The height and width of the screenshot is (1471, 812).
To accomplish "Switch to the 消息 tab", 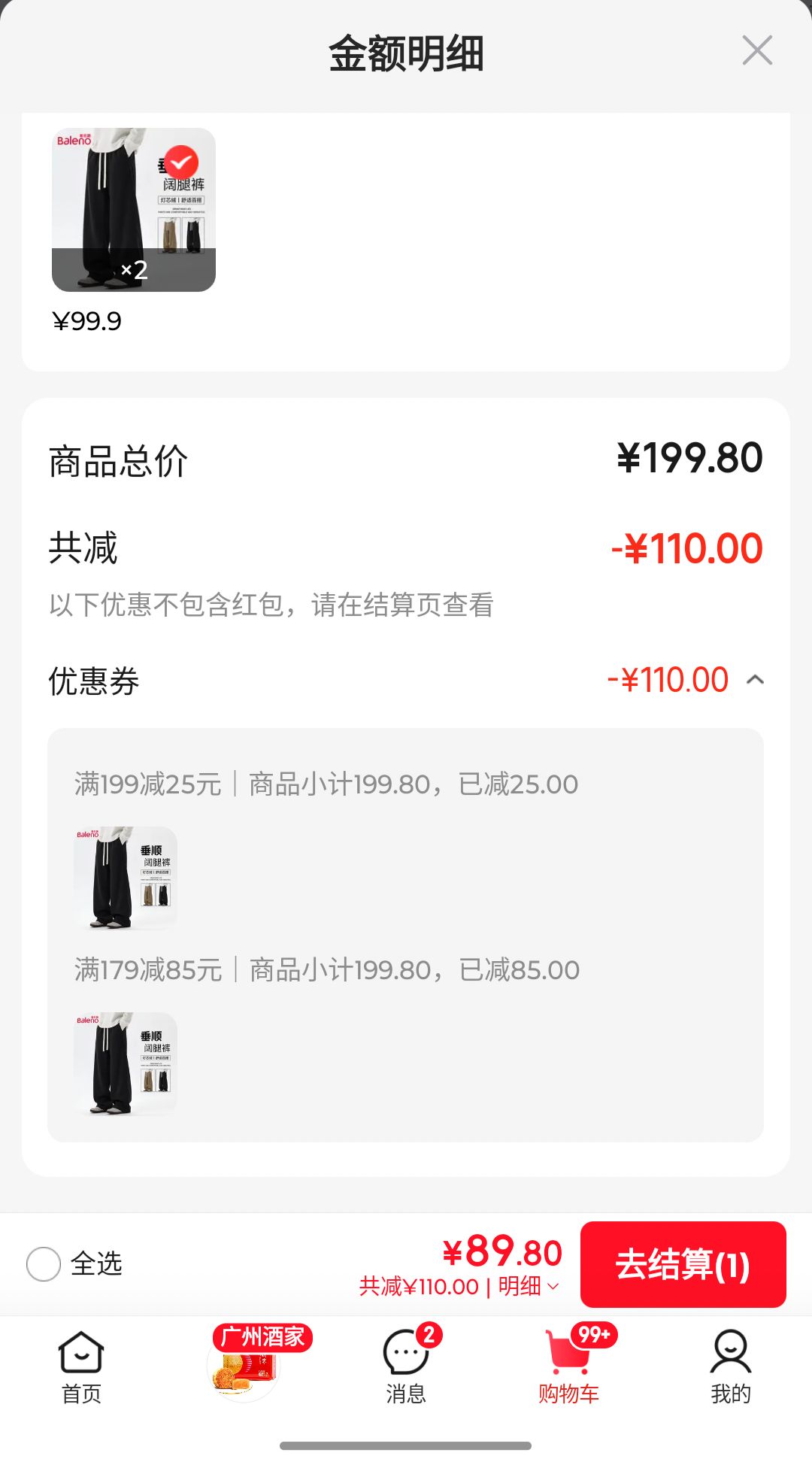I will coord(407,1367).
